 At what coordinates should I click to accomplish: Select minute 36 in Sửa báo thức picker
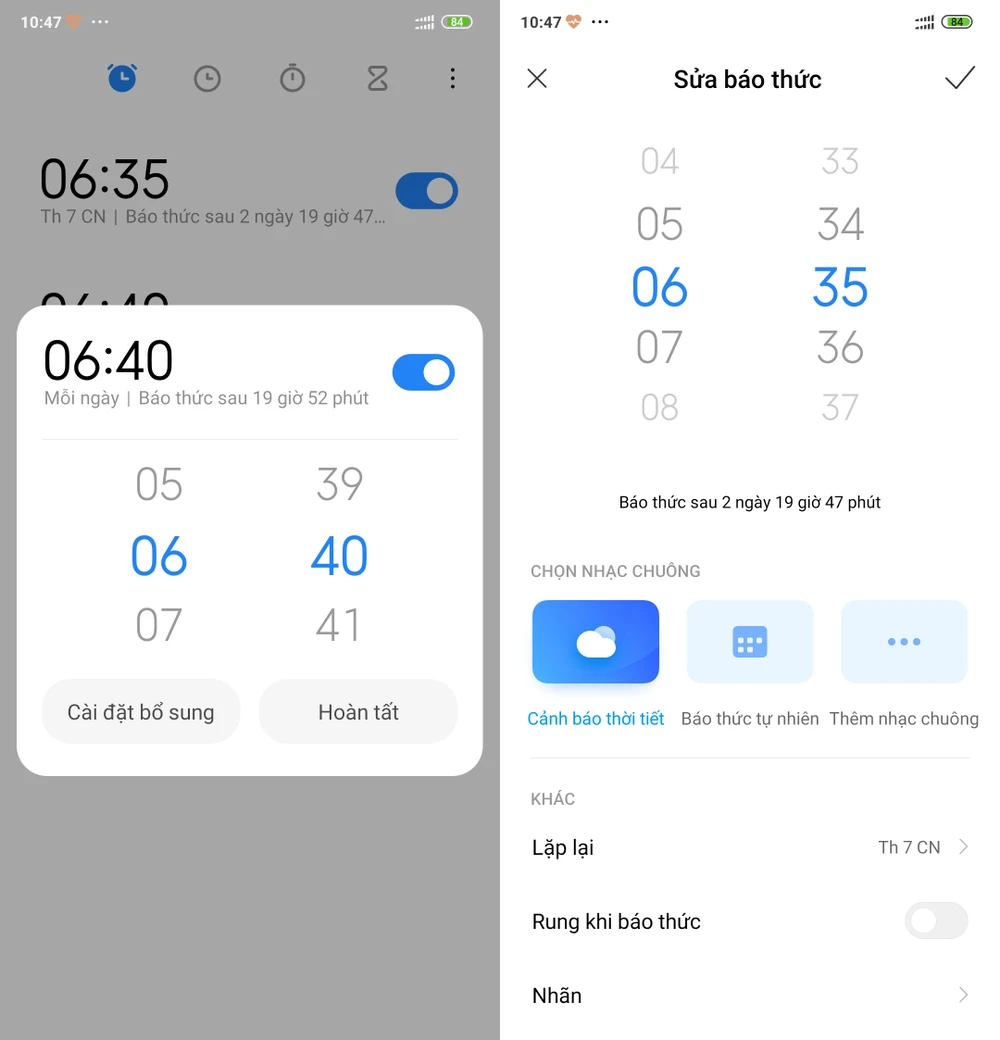pos(840,347)
